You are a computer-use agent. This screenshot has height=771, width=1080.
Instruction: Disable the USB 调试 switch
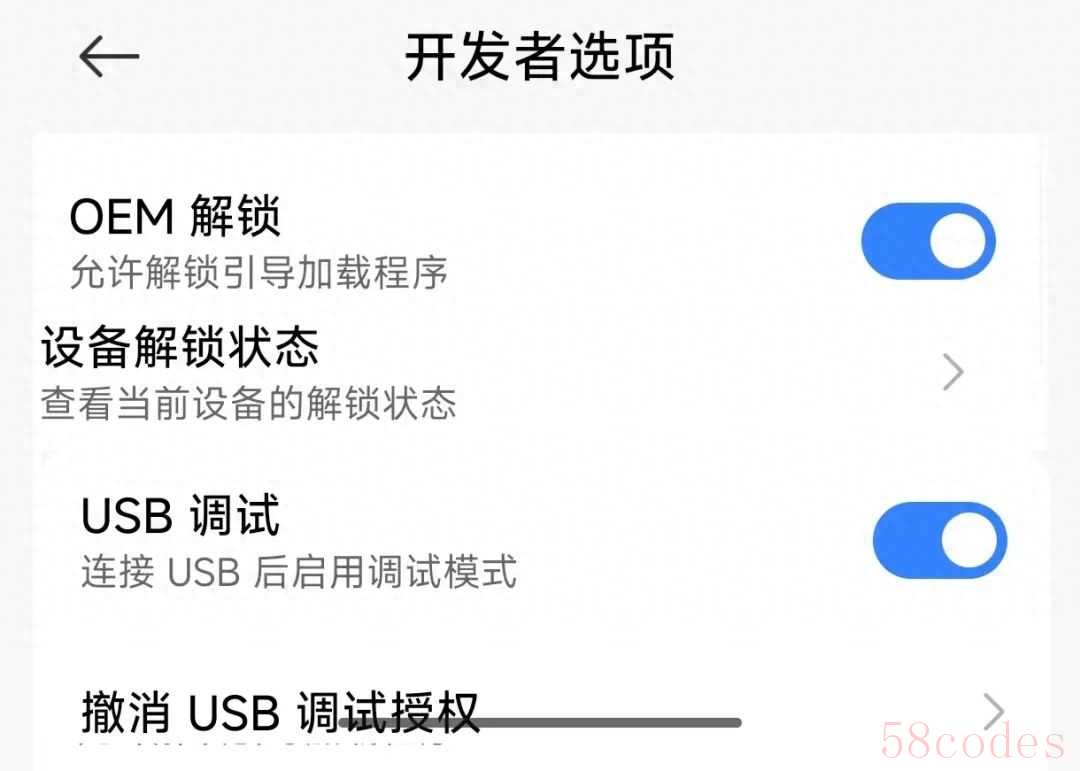click(938, 541)
